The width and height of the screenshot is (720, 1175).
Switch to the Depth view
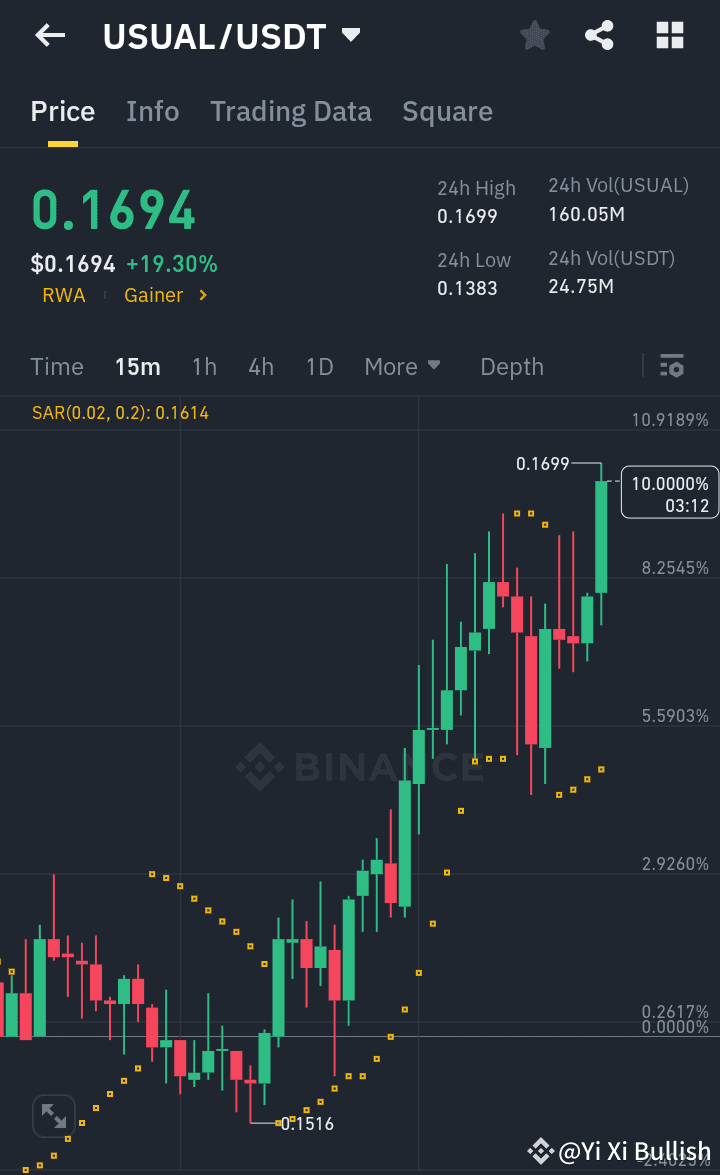point(511,366)
